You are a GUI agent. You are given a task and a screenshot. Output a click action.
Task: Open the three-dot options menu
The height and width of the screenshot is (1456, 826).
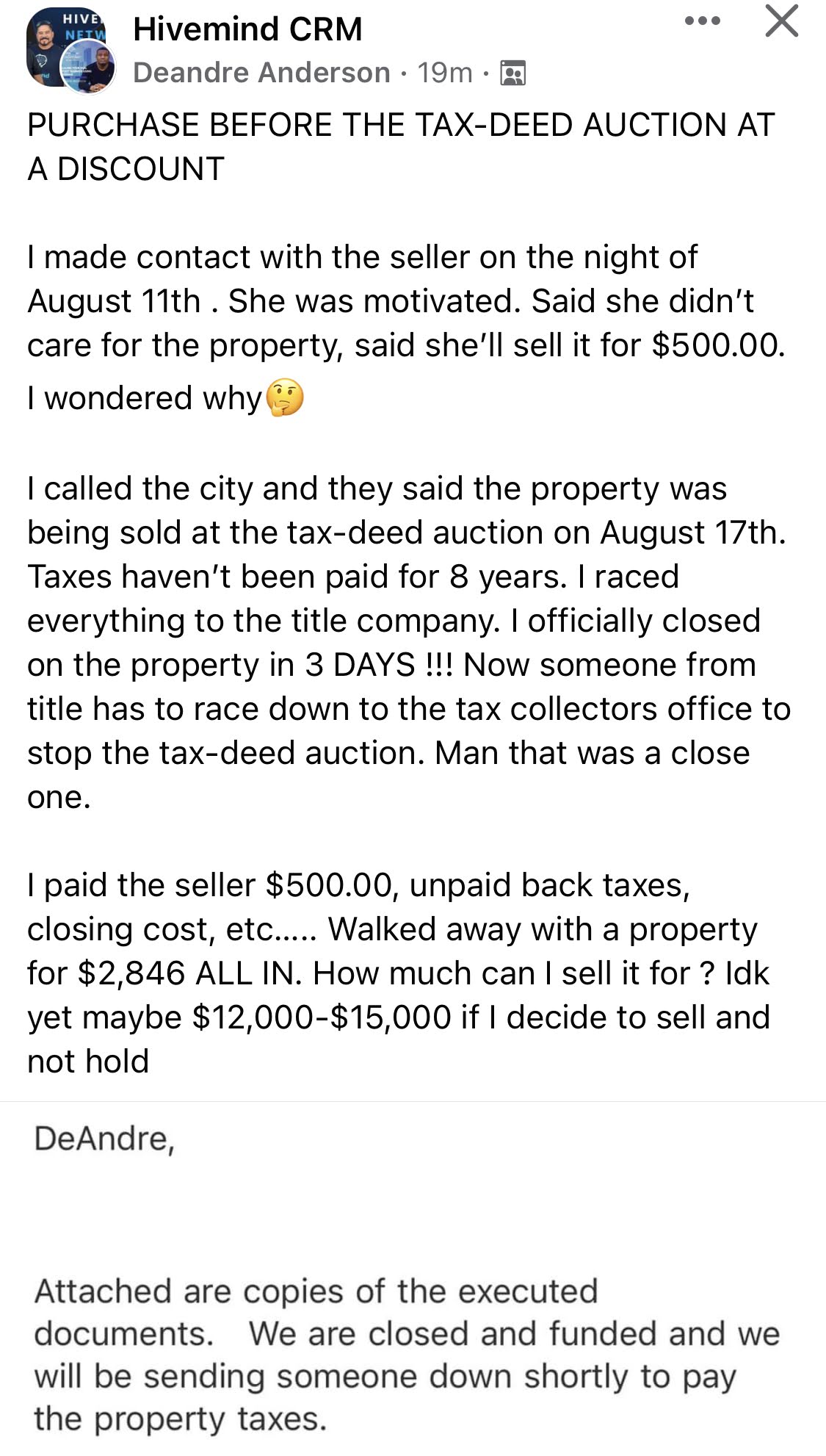click(x=702, y=21)
